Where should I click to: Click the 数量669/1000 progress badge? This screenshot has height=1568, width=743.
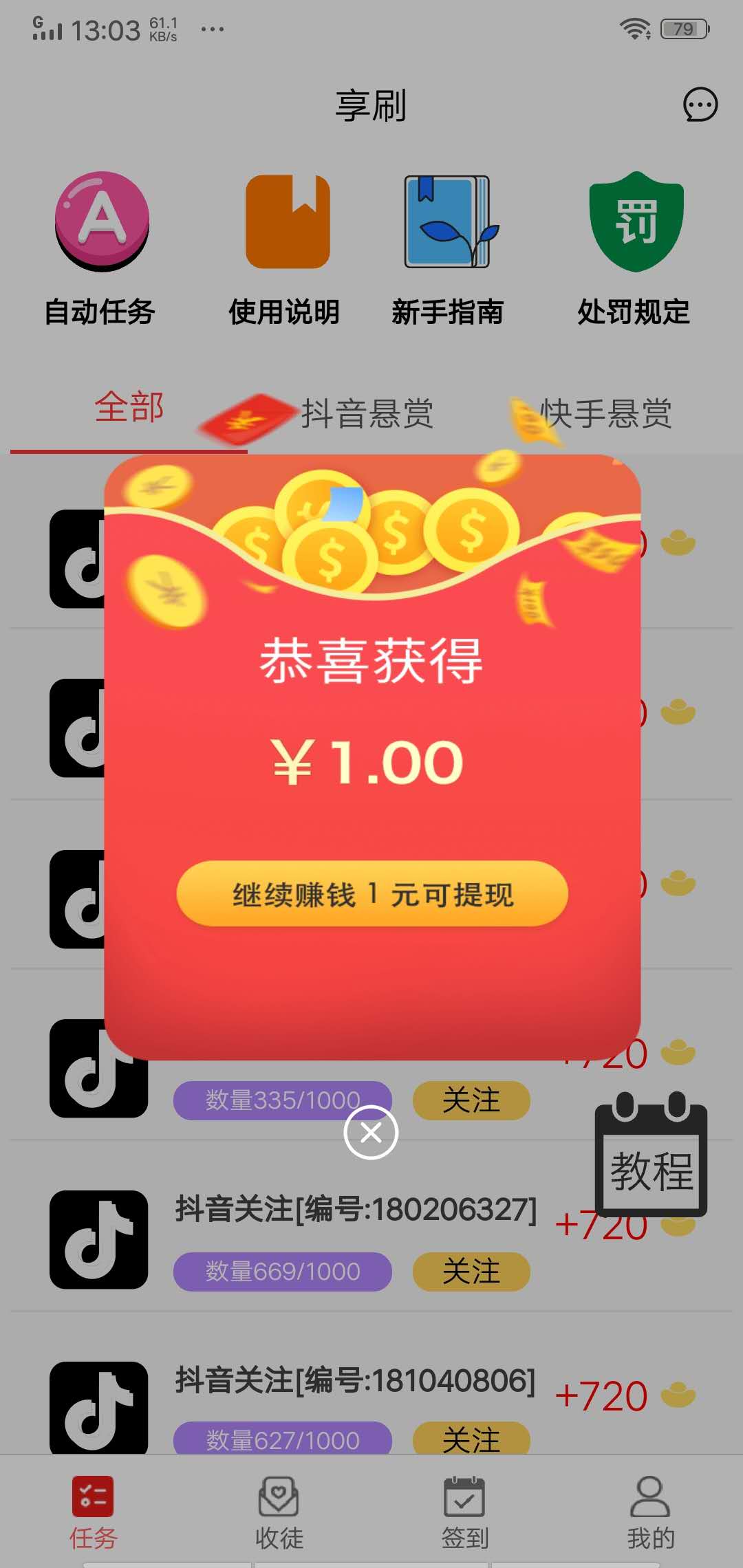click(281, 1271)
